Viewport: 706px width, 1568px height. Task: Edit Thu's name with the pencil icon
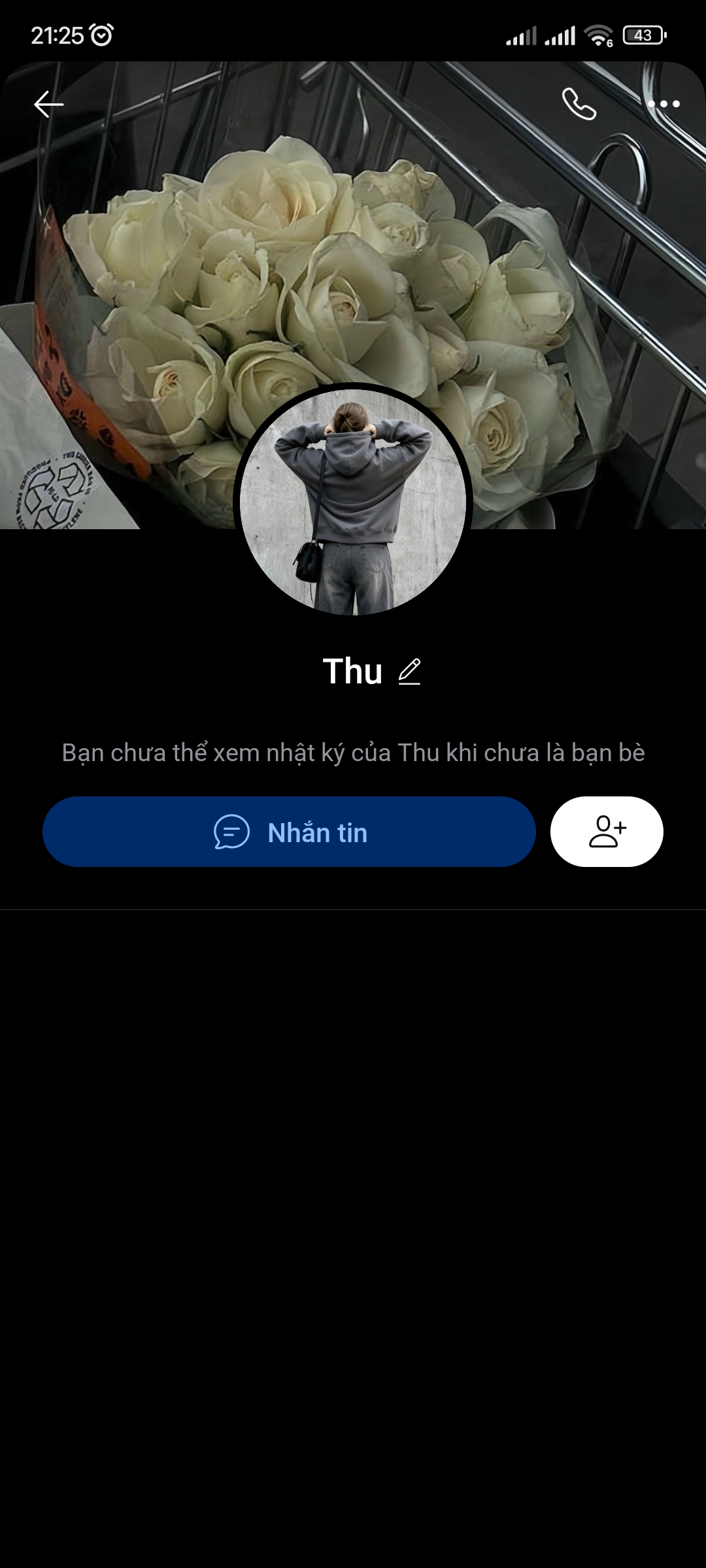[x=410, y=672]
